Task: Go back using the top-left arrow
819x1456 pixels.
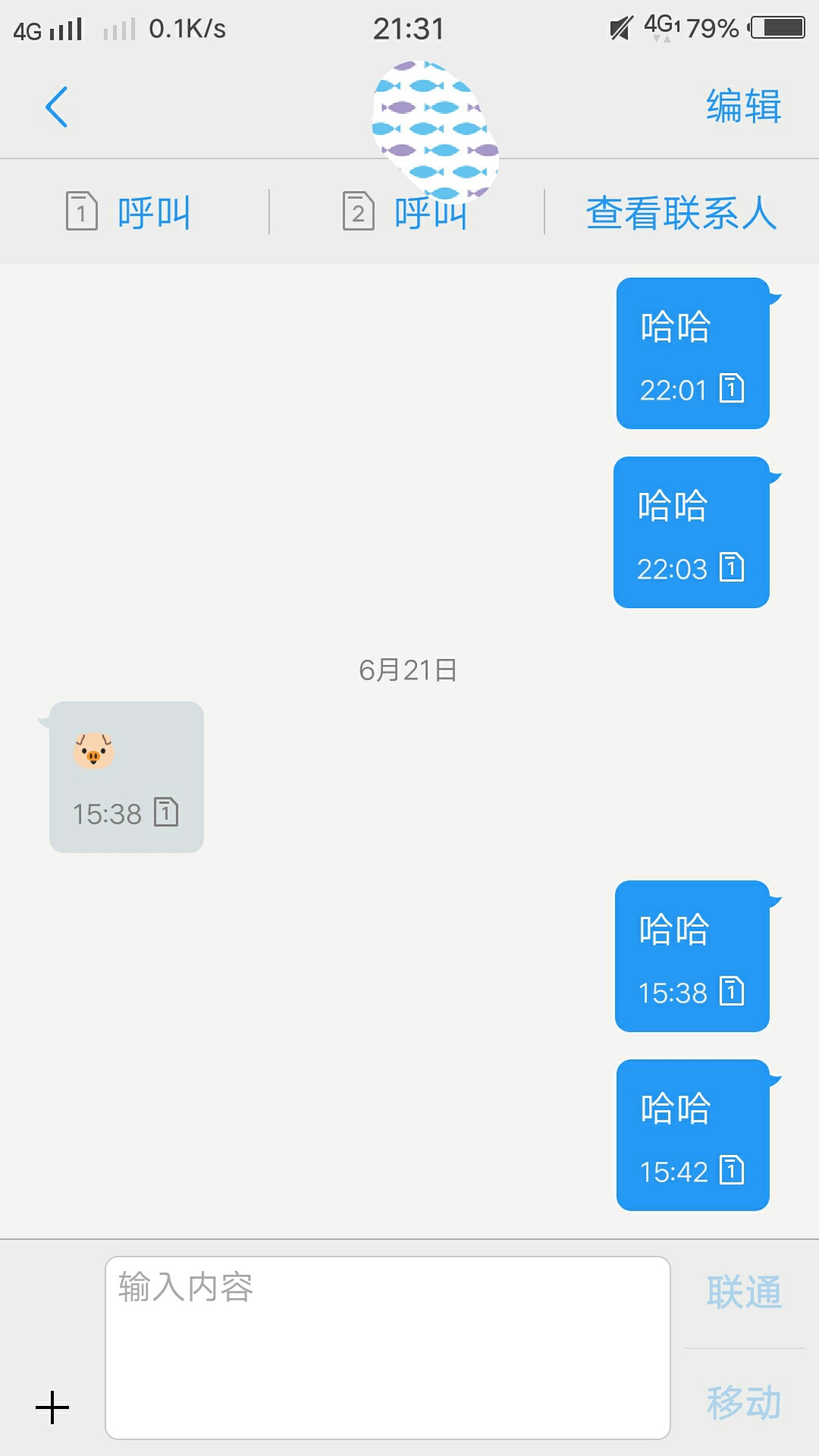Action: click(x=57, y=107)
